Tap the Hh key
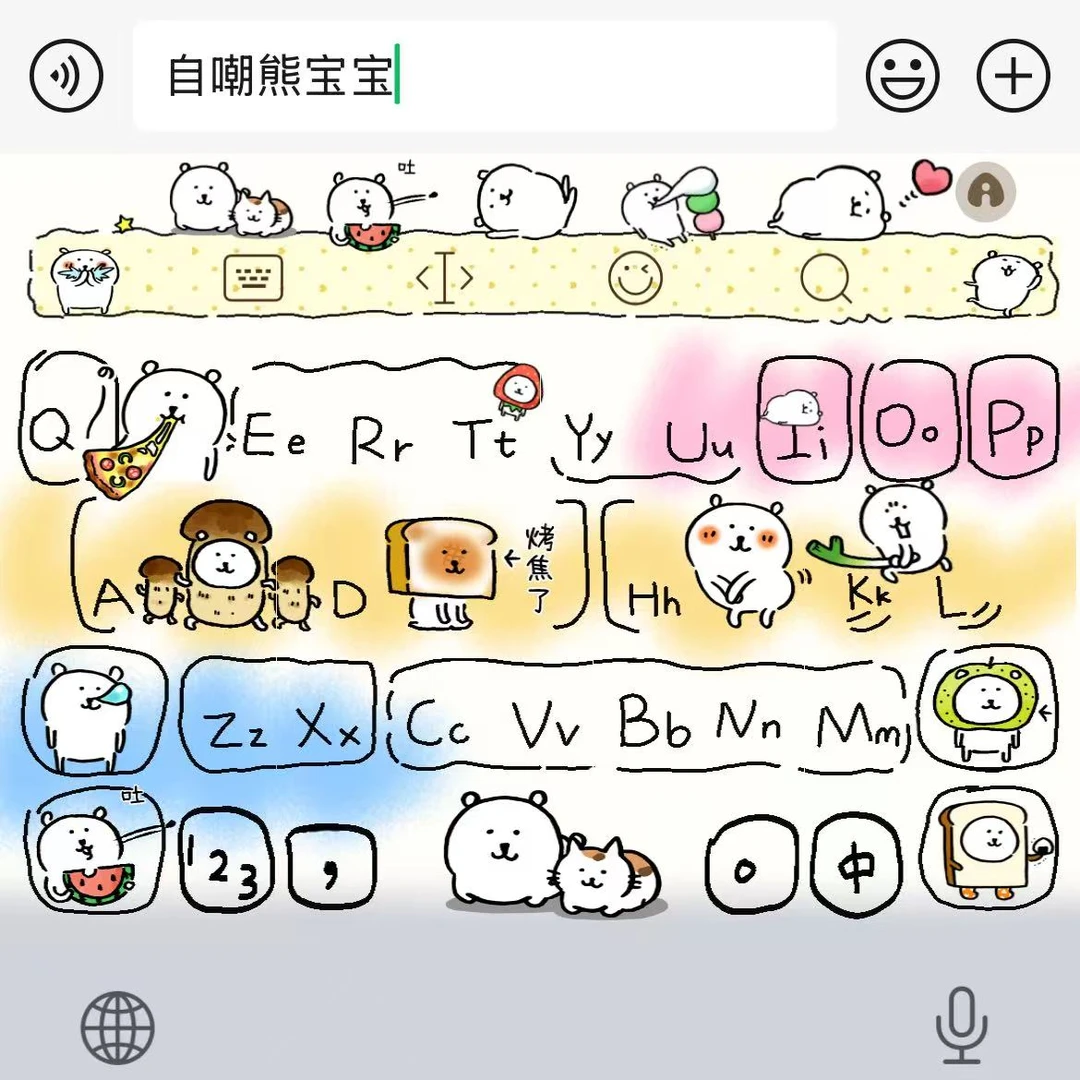The width and height of the screenshot is (1080, 1080). [x=655, y=598]
